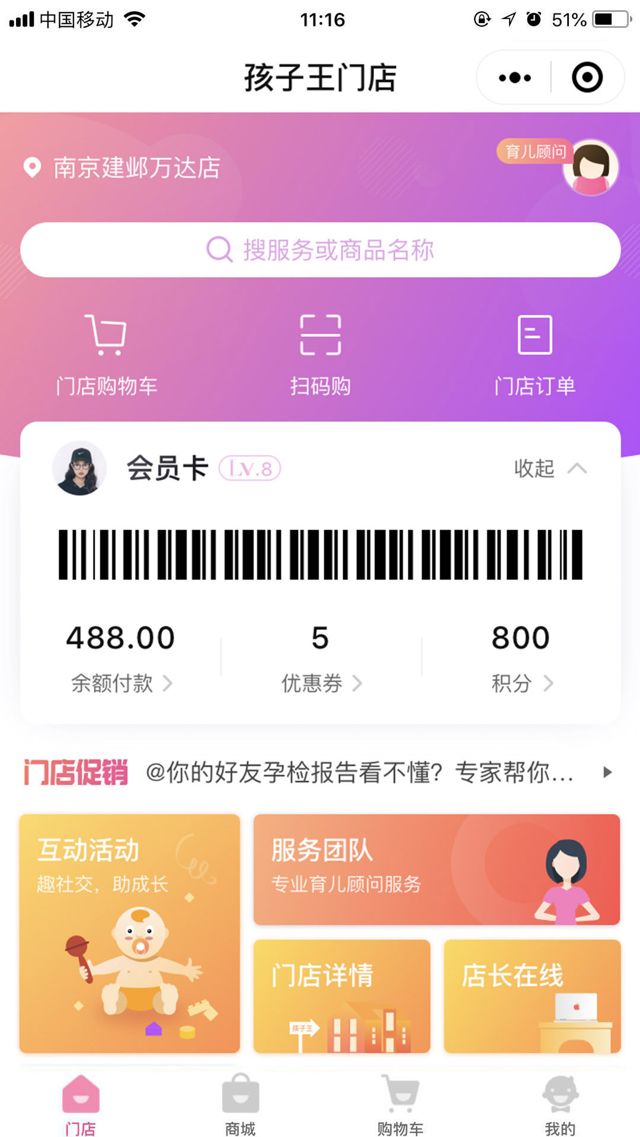This screenshot has height=1137, width=640.
Task: Start 扫码购 scan to buy
Action: tap(320, 354)
